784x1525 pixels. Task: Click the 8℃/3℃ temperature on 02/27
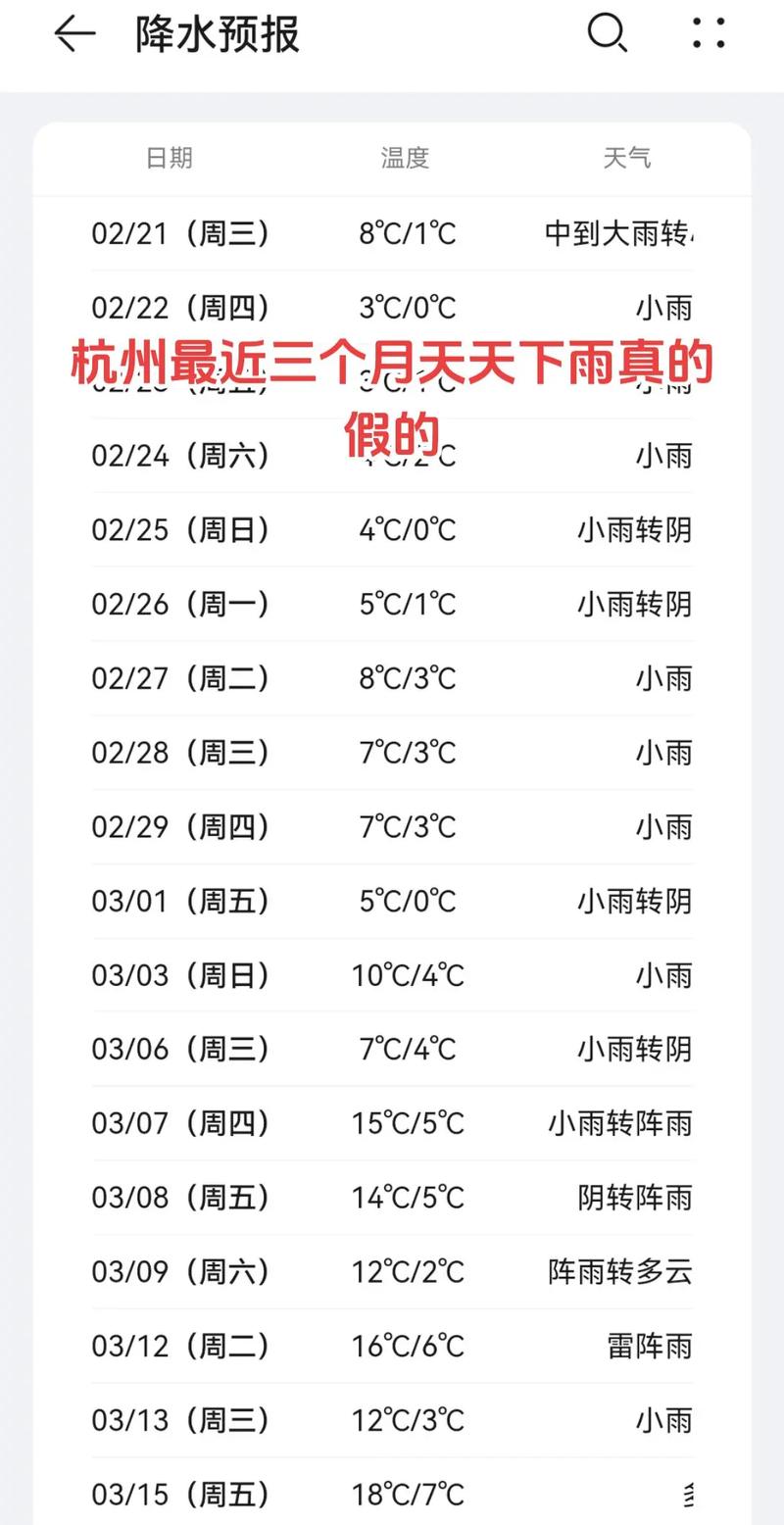click(x=405, y=677)
